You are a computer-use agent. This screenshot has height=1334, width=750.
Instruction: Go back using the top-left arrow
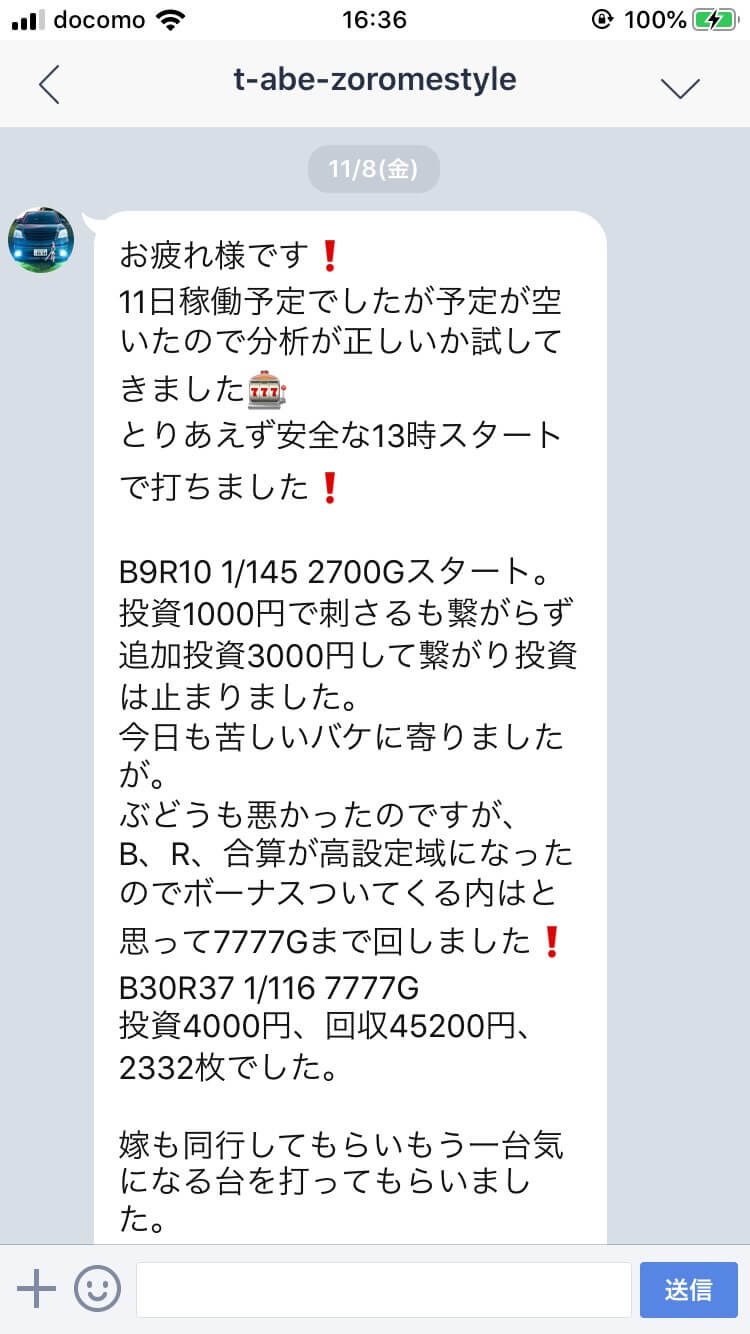[x=49, y=84]
